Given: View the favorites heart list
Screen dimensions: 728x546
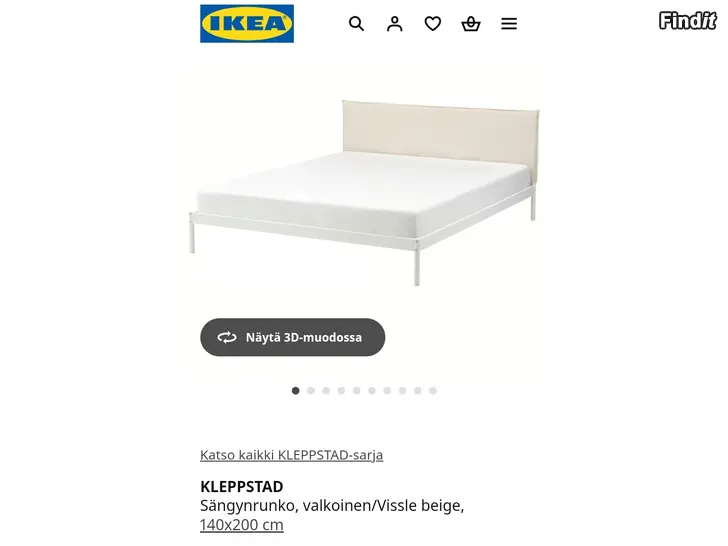Looking at the screenshot, I should tap(433, 24).
